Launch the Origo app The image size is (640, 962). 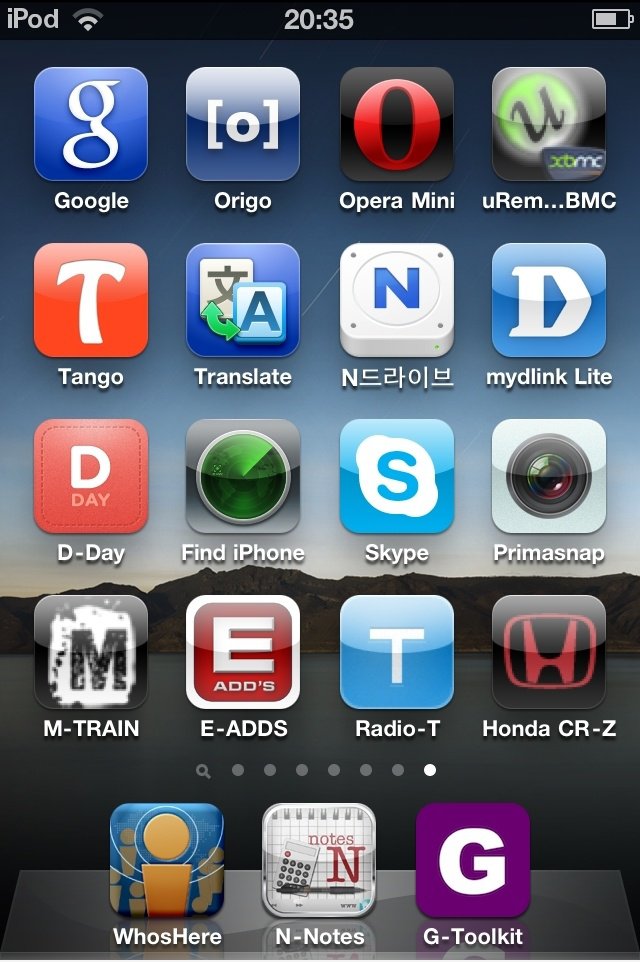[243, 124]
